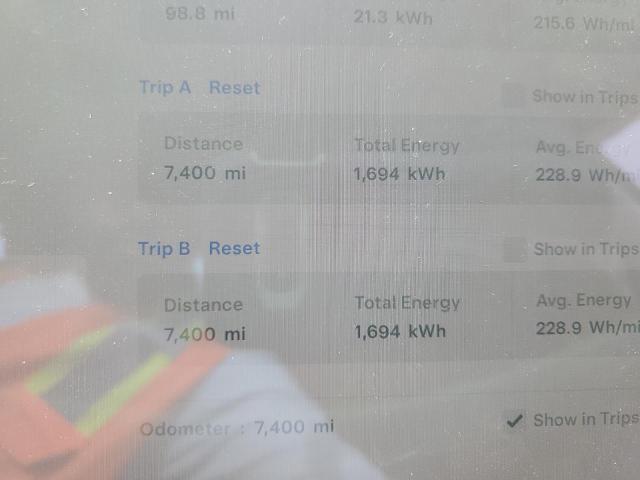Enable Show in Trips for Trip B
The image size is (640, 480).
point(514,249)
